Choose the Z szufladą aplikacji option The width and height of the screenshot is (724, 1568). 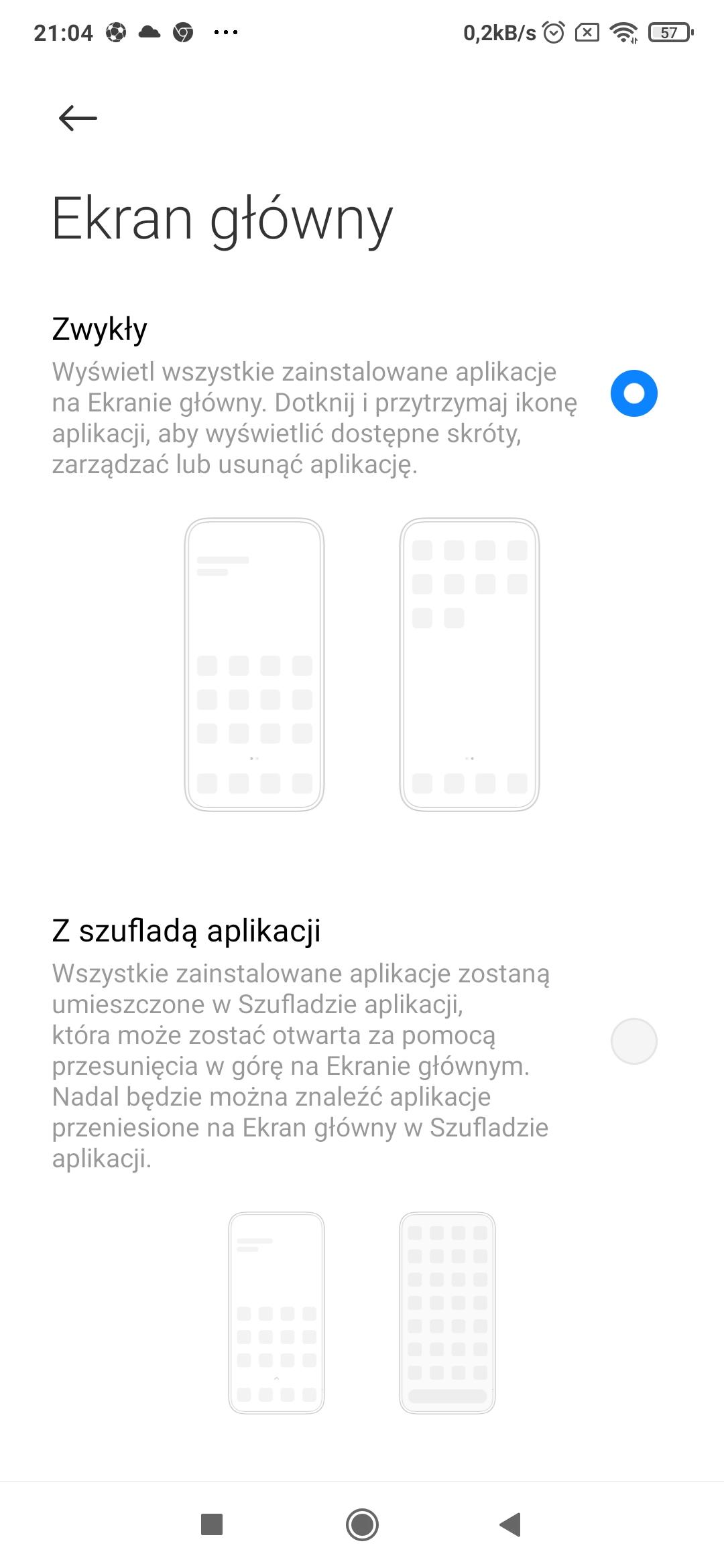pos(633,1041)
